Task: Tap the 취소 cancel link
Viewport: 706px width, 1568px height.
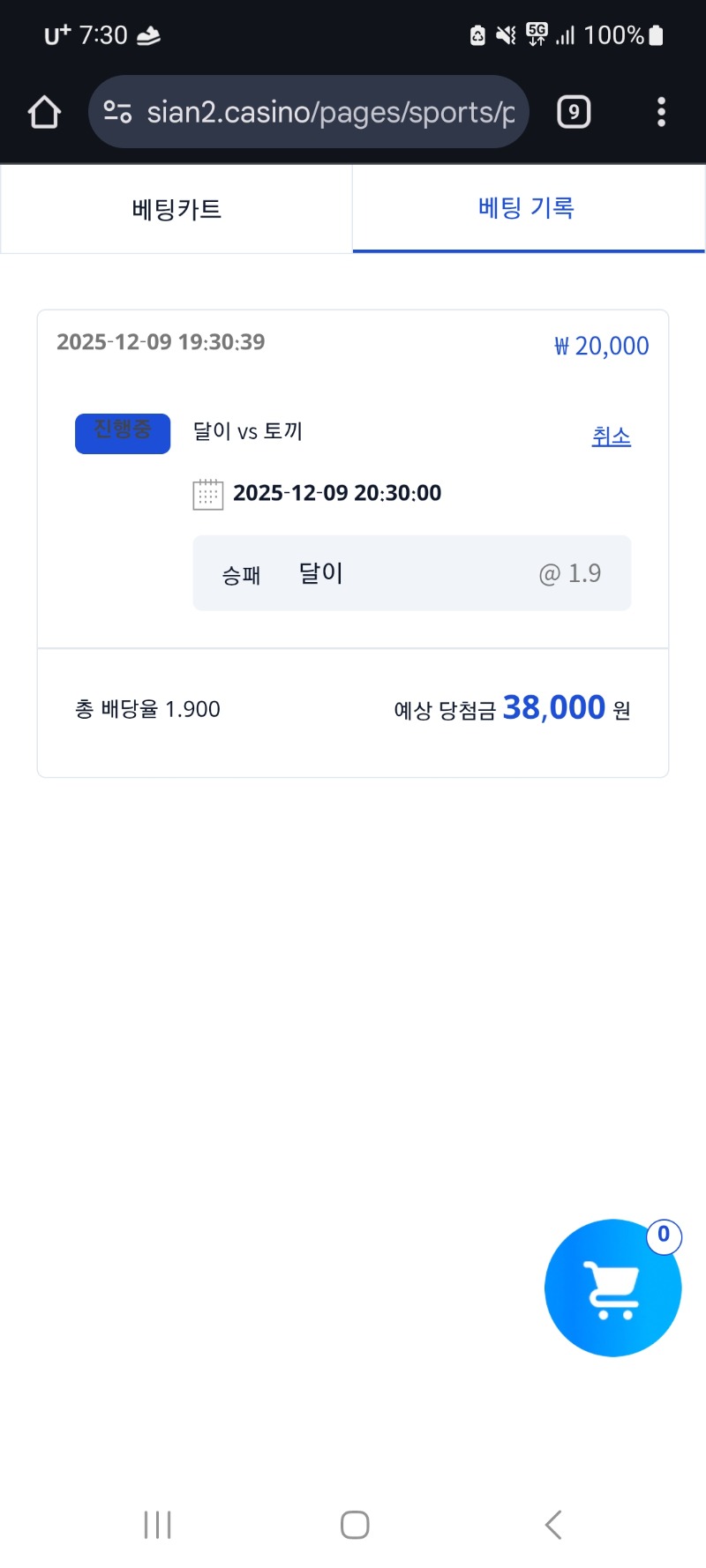Action: tap(611, 436)
